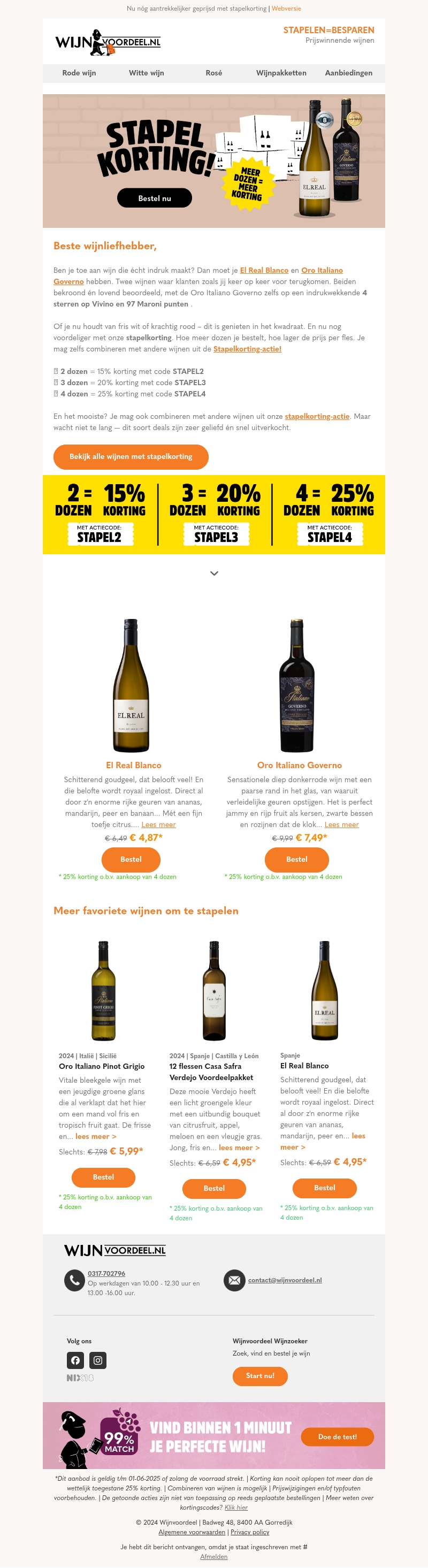Open the Witte wijn category

(x=146, y=73)
